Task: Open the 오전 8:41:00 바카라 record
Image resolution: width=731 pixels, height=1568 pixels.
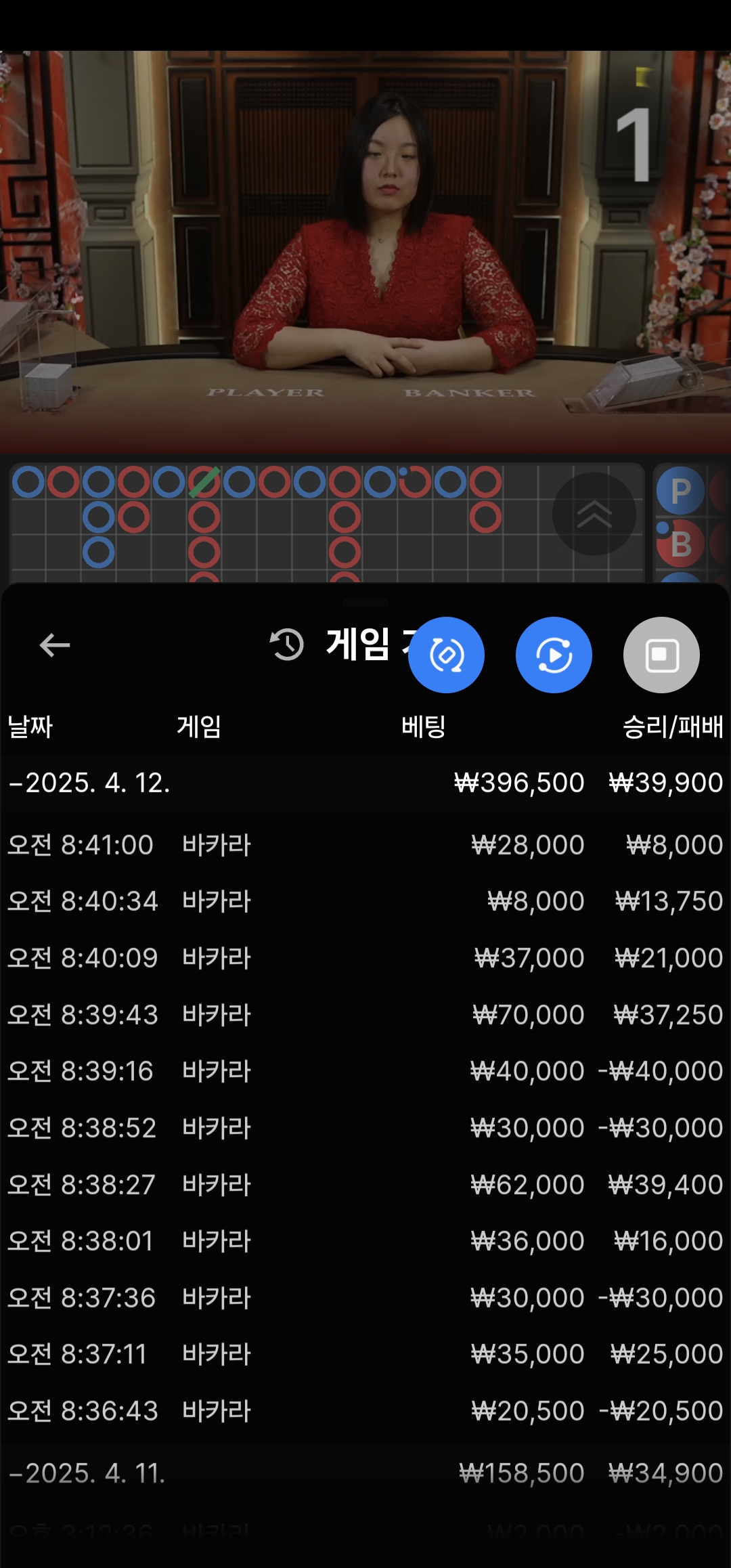Action: click(x=365, y=845)
